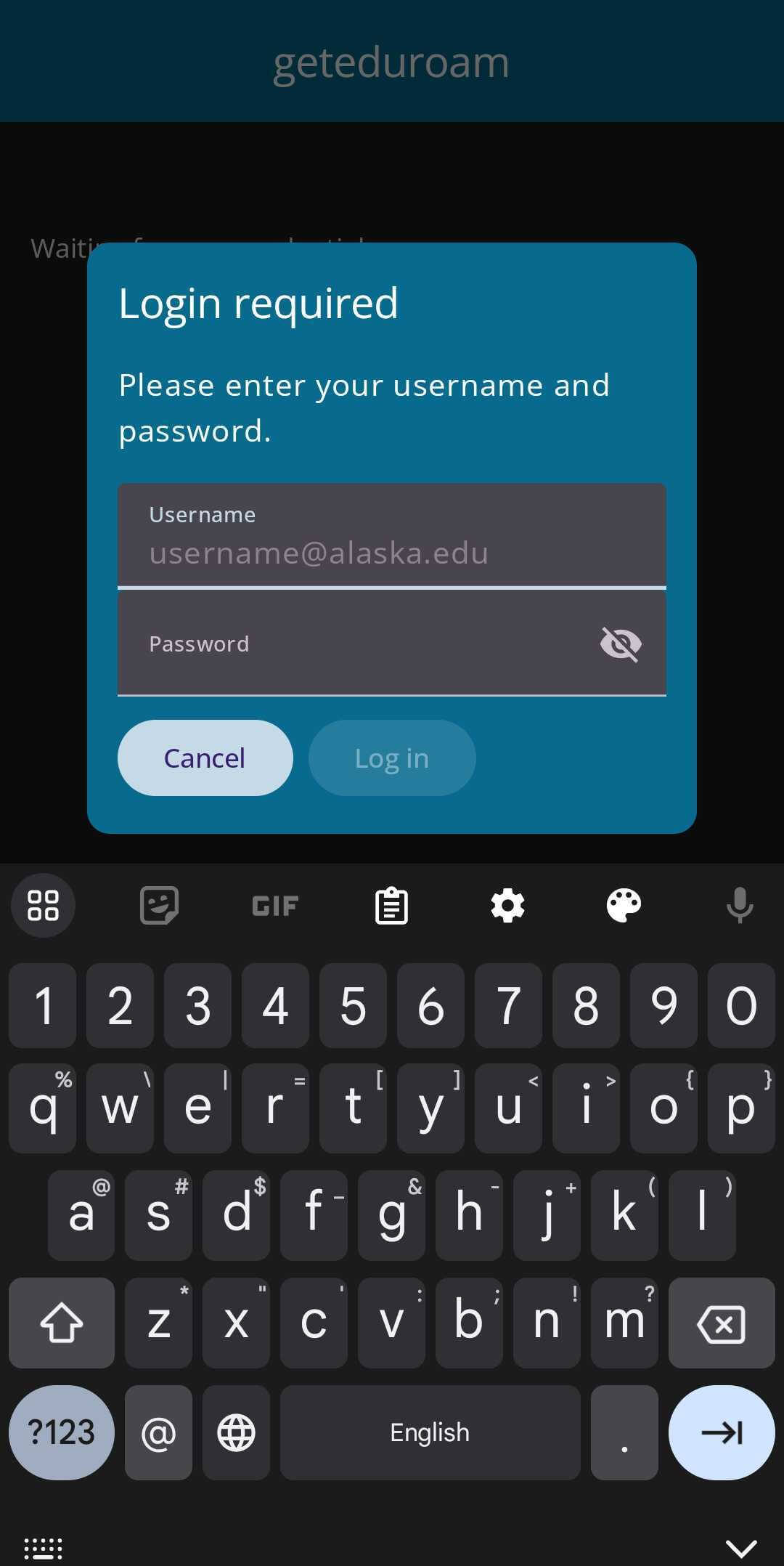The height and width of the screenshot is (1566, 784).
Task: Cancel the login dialog
Action: click(x=205, y=758)
